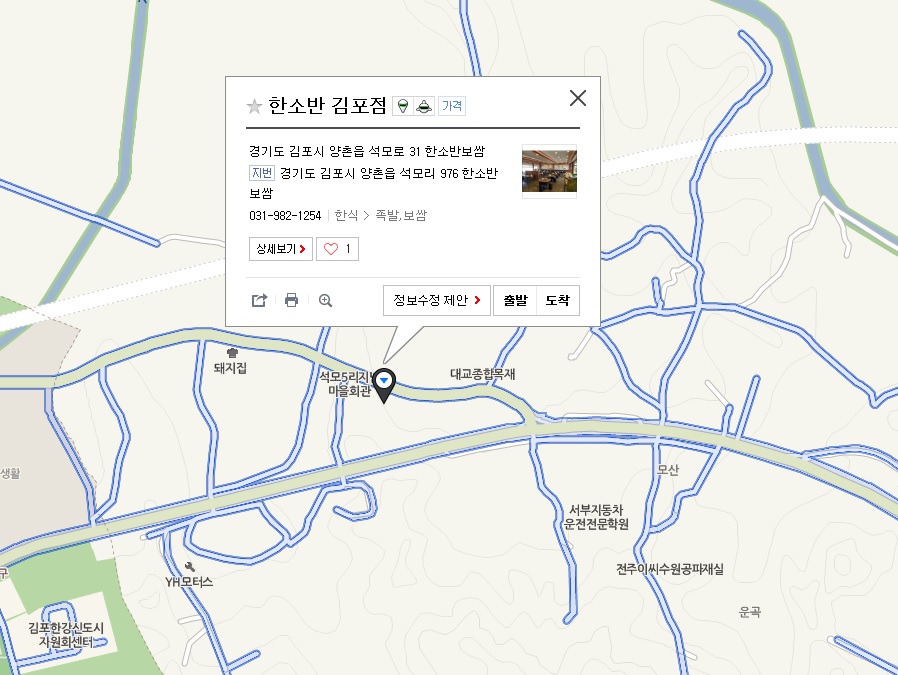Share this place
The height and width of the screenshot is (675, 898).
click(x=259, y=300)
